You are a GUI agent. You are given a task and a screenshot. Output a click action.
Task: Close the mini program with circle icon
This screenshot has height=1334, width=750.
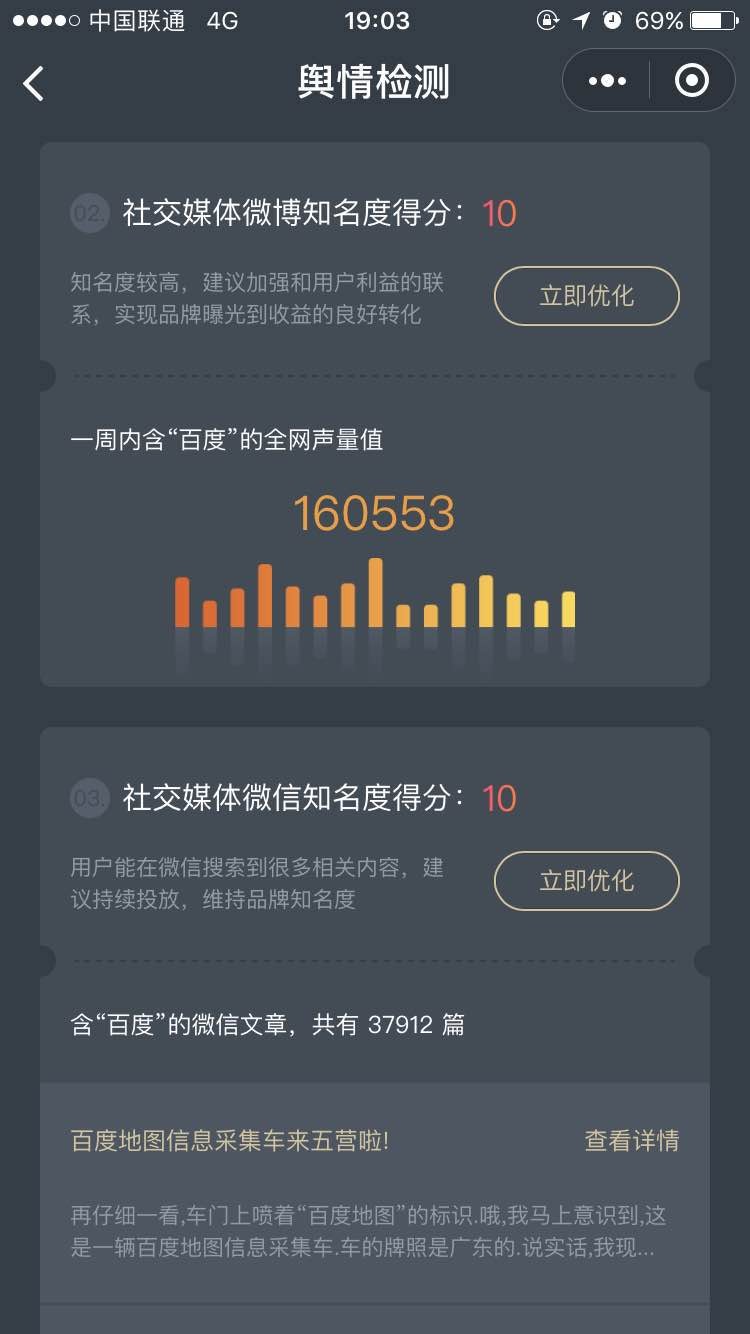(692, 80)
